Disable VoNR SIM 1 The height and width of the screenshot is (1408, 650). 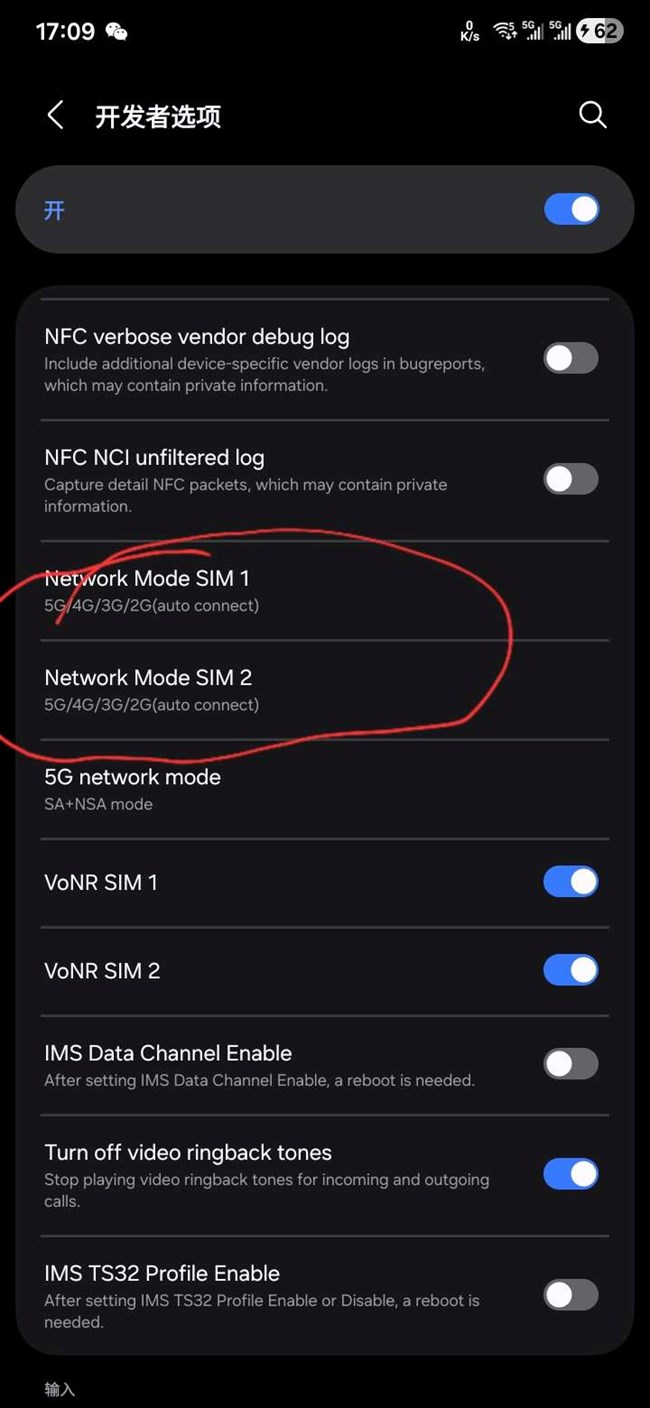click(x=571, y=882)
